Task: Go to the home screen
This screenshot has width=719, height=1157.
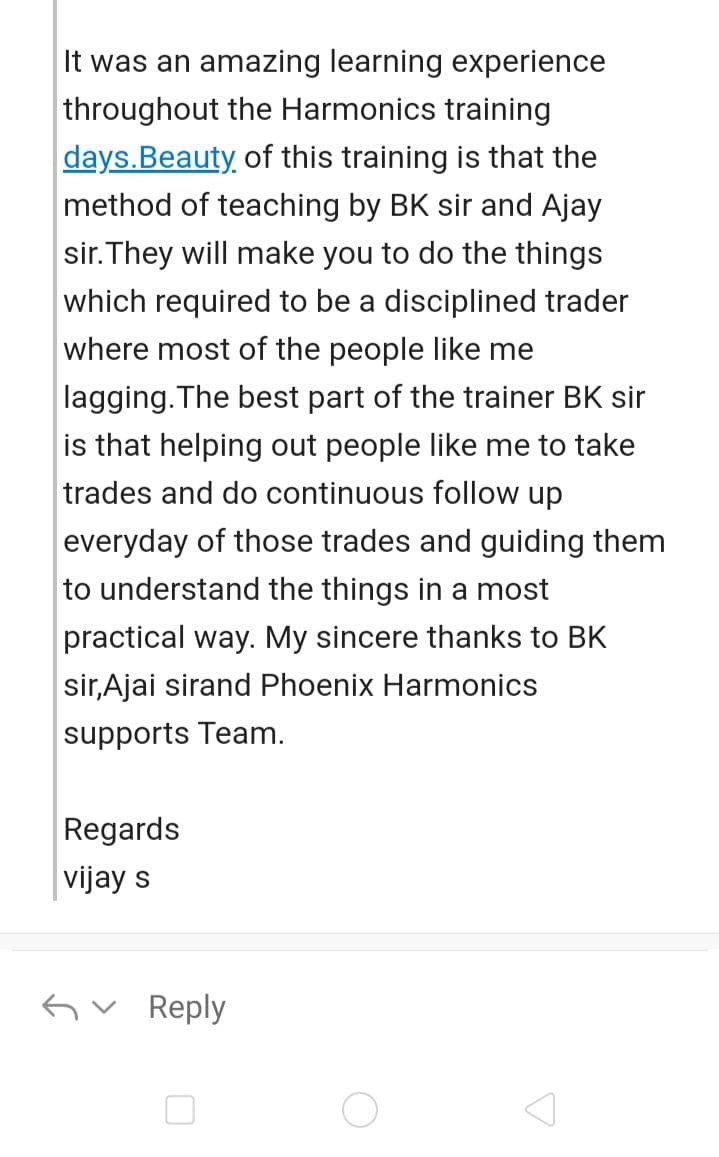Action: click(360, 1109)
